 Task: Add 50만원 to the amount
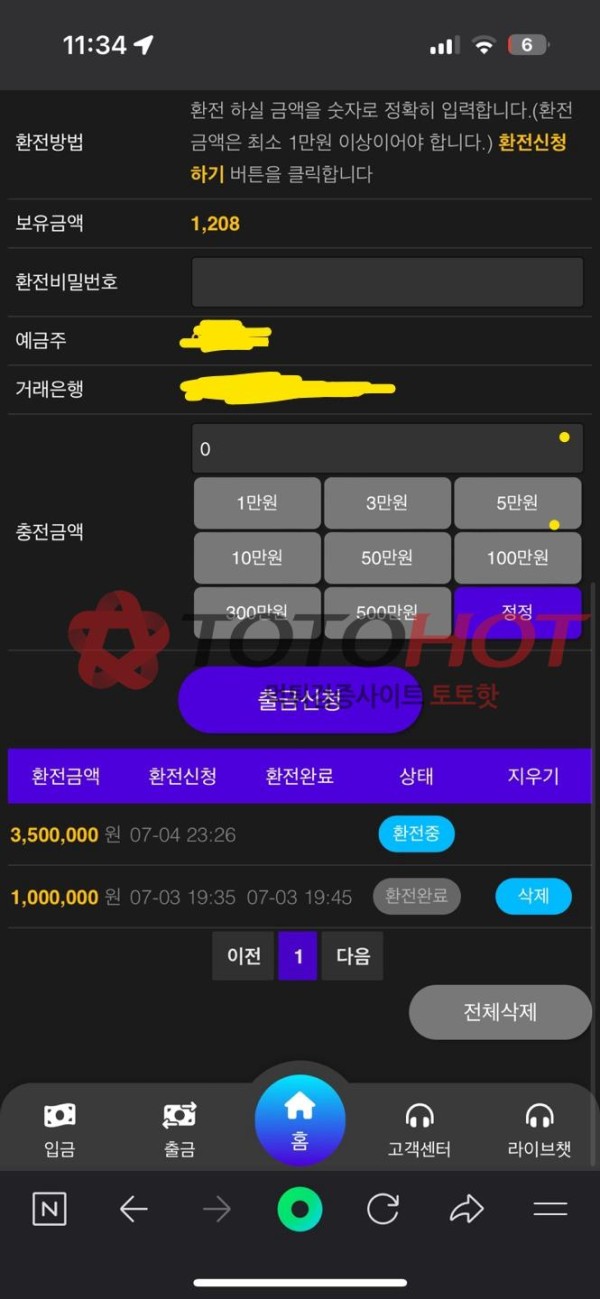387,558
